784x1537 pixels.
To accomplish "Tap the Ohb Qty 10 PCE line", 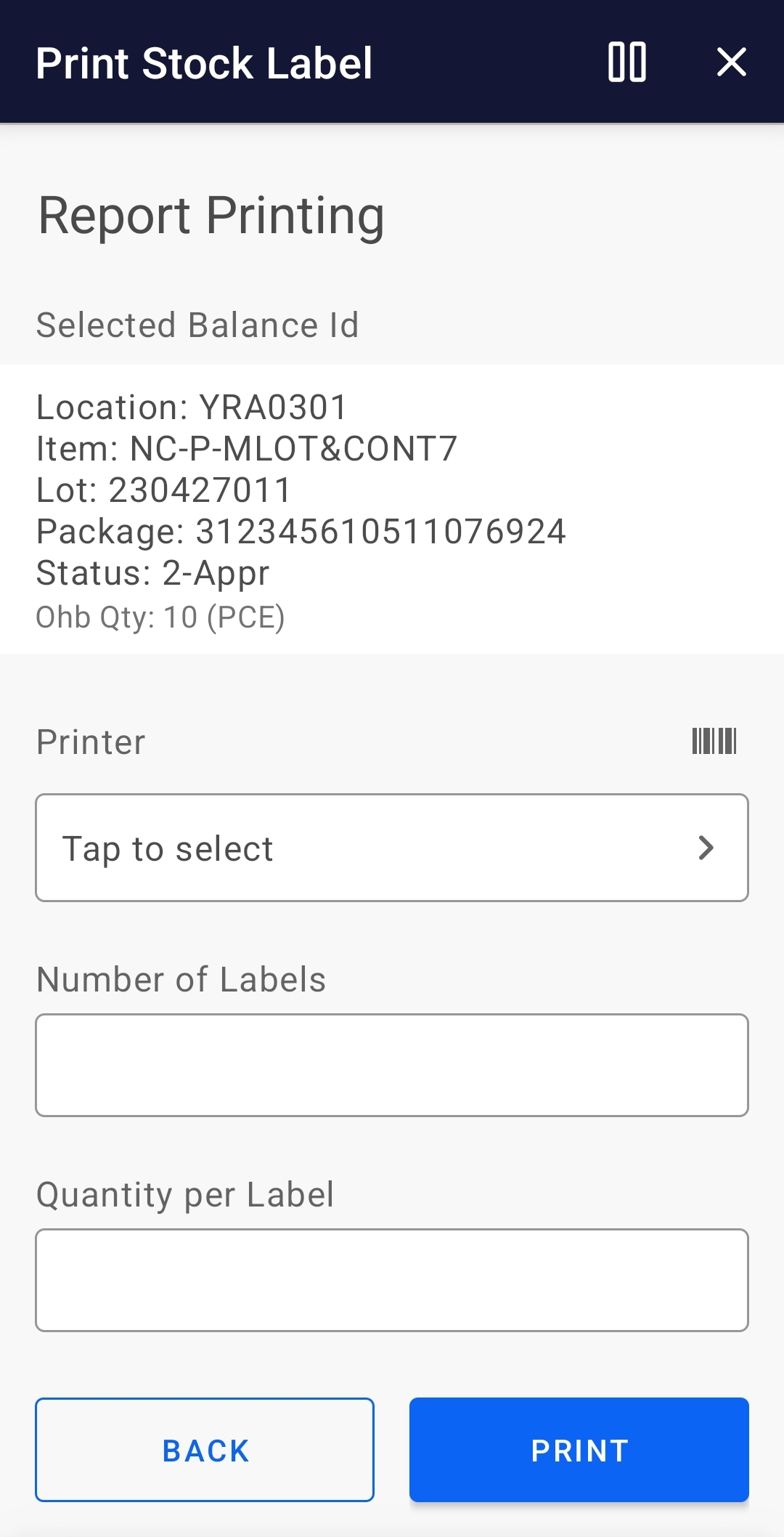I will click(161, 617).
